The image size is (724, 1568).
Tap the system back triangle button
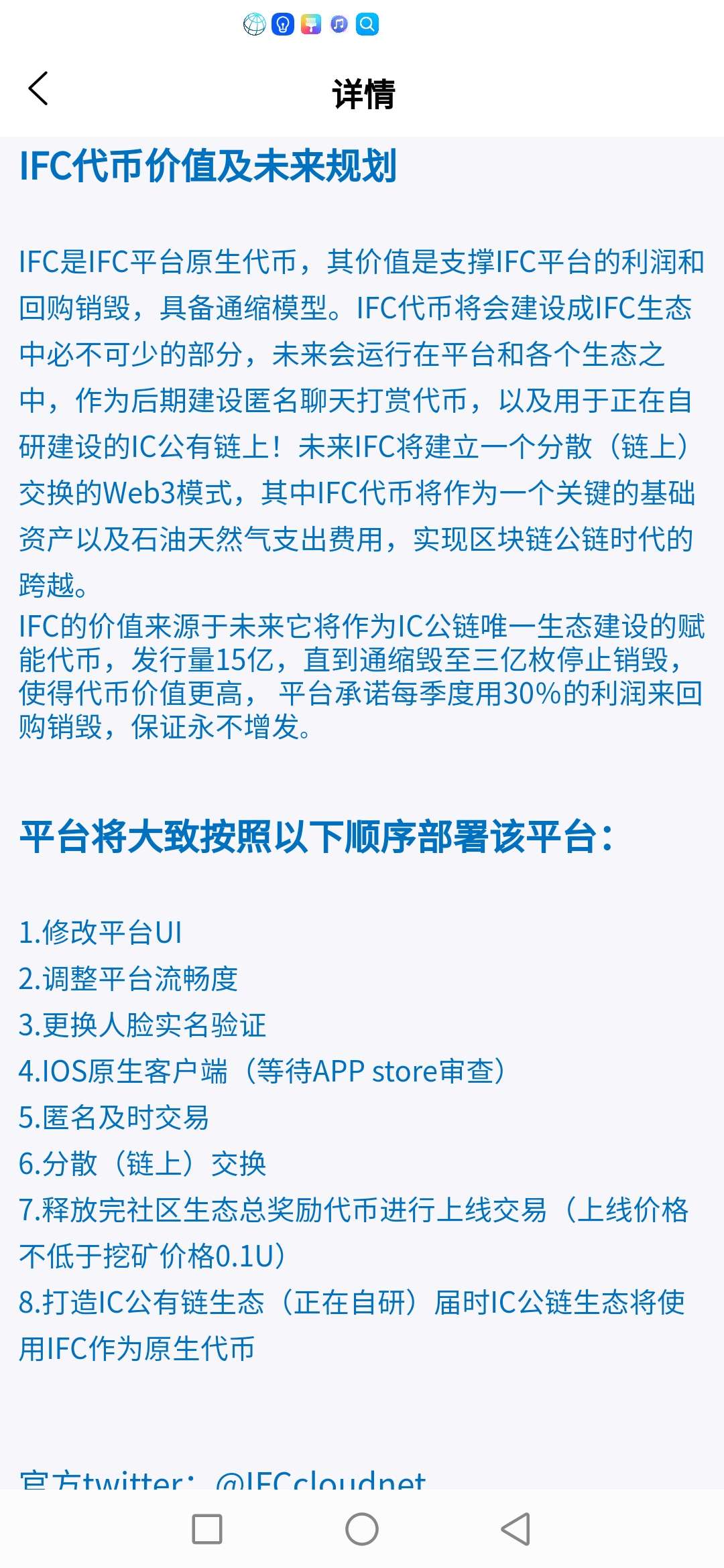516,1529
